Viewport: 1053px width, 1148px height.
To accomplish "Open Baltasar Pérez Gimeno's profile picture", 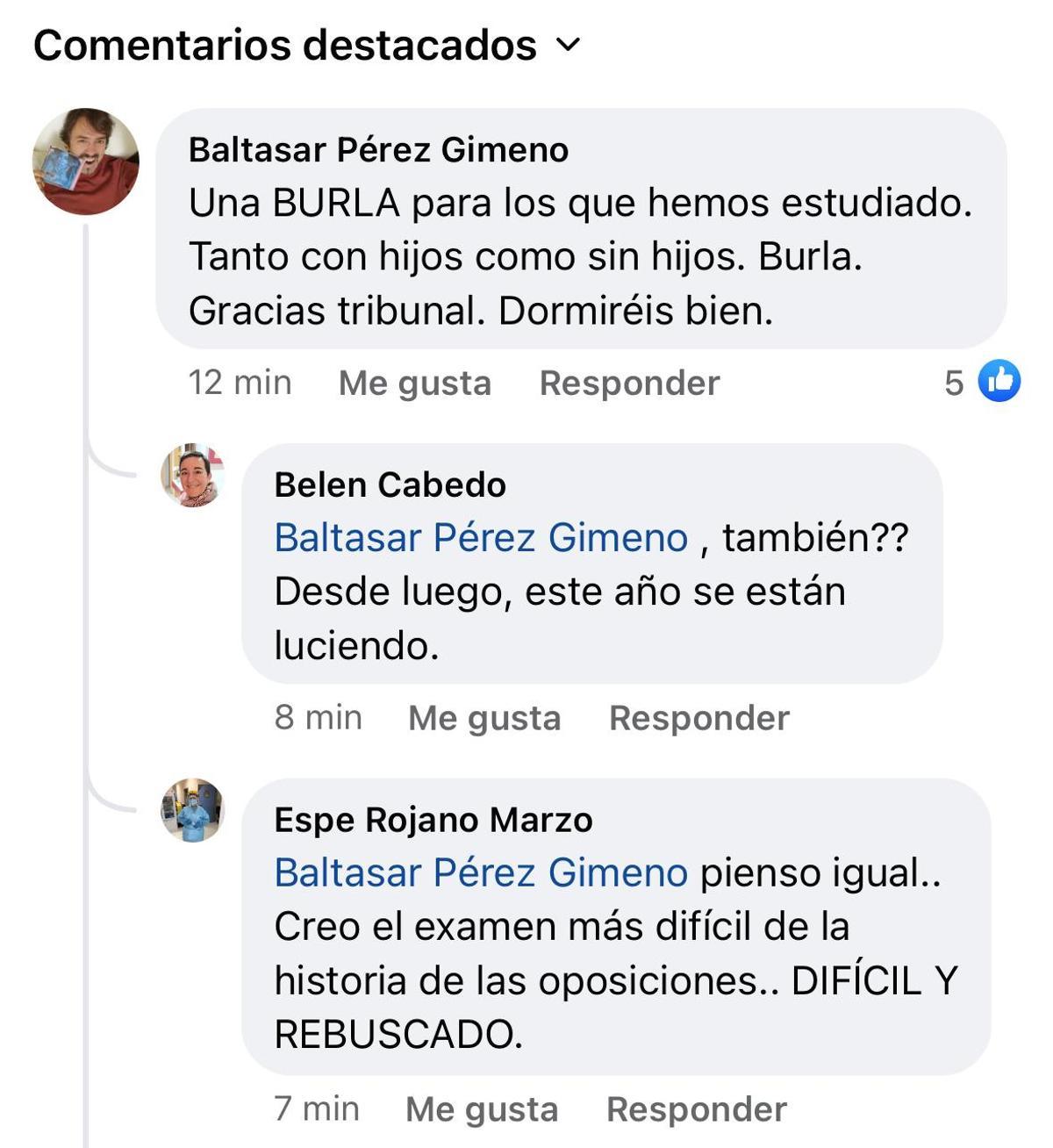I will pyautogui.click(x=88, y=162).
